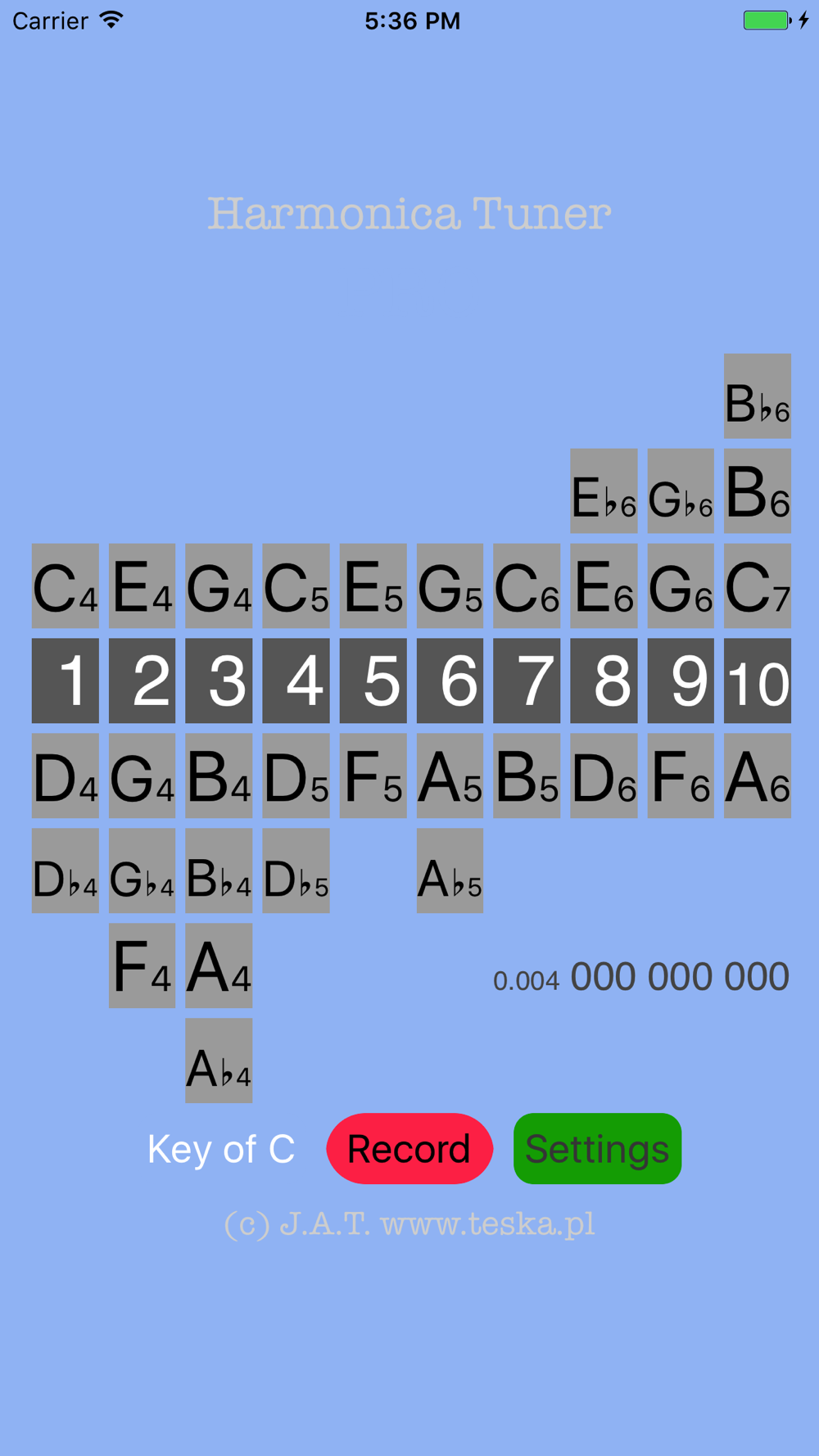Choose the G♭6 note tile
Image resolution: width=819 pixels, height=1456 pixels.
(680, 491)
